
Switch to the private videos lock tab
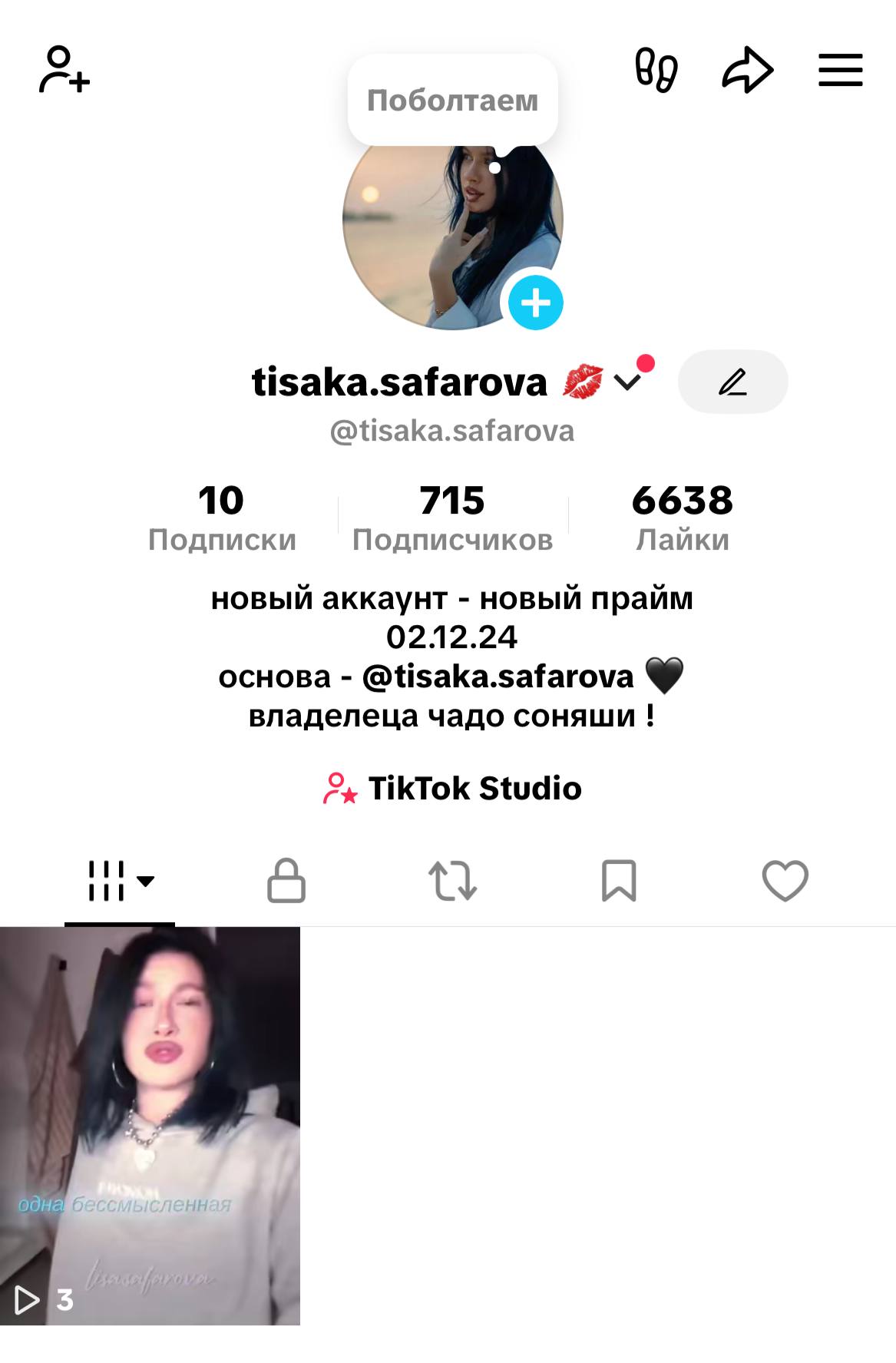(286, 880)
